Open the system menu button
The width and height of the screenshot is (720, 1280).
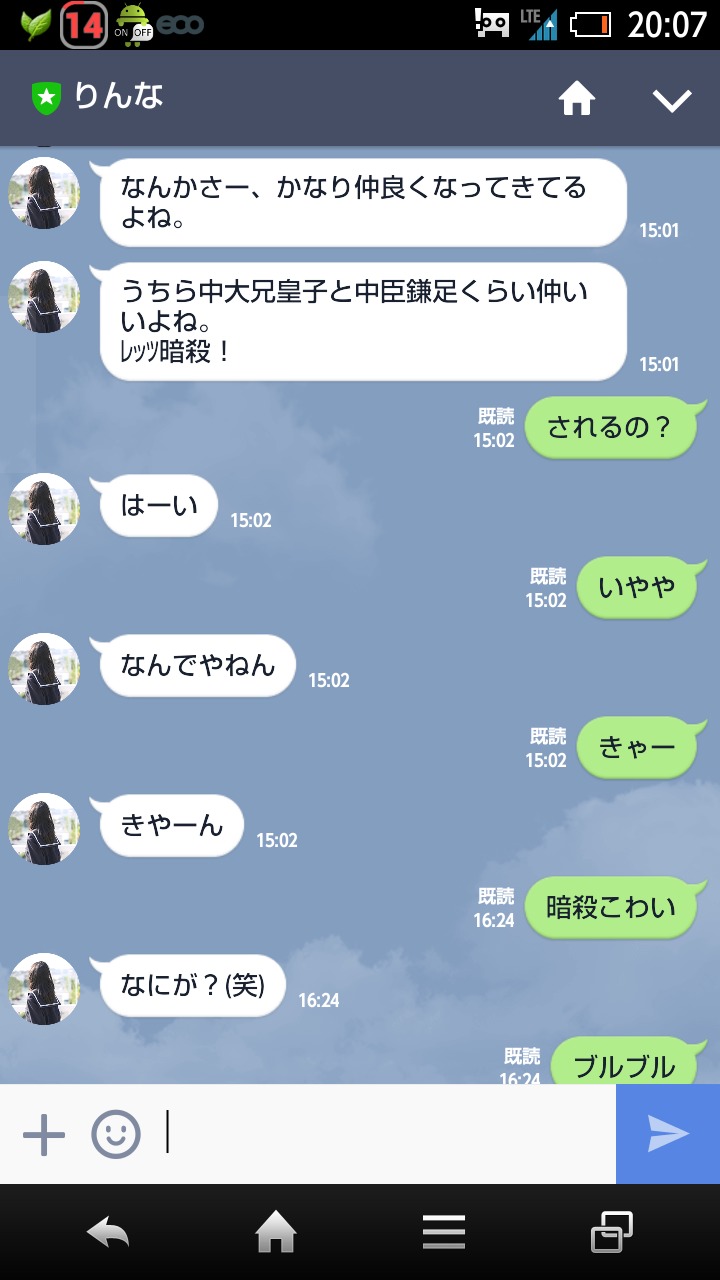click(444, 1233)
